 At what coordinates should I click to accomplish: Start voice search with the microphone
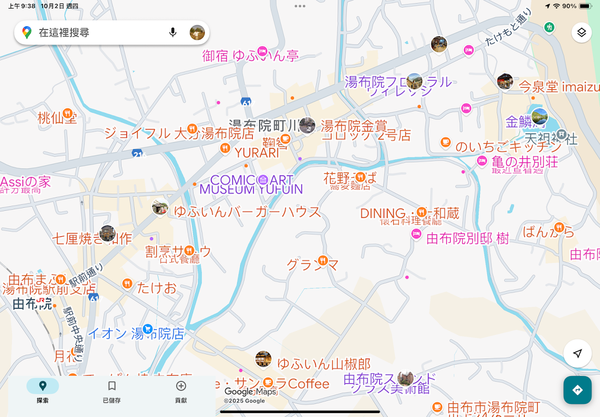173,33
